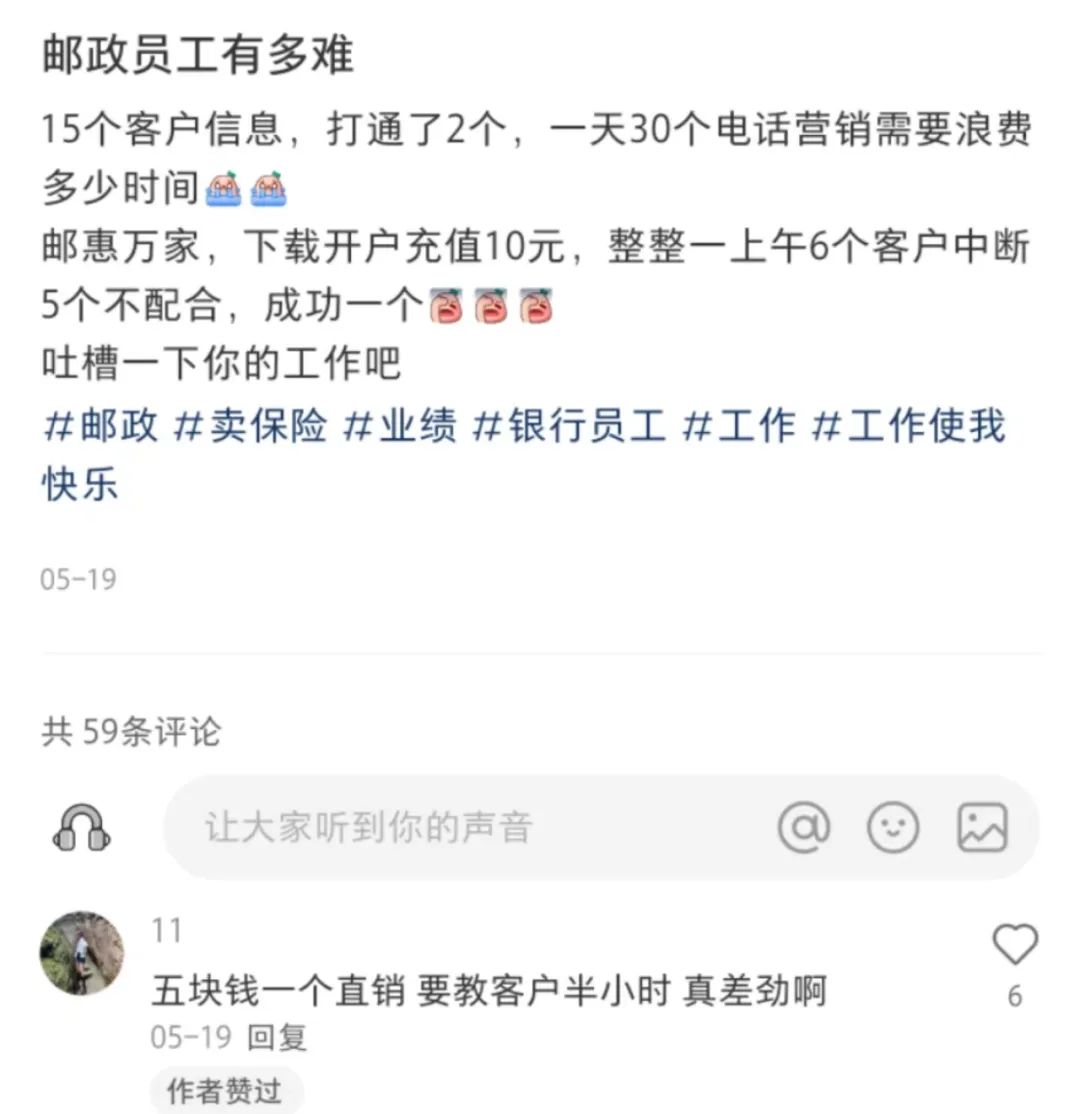Open your headphone avatar beside comment box

pos(81,827)
